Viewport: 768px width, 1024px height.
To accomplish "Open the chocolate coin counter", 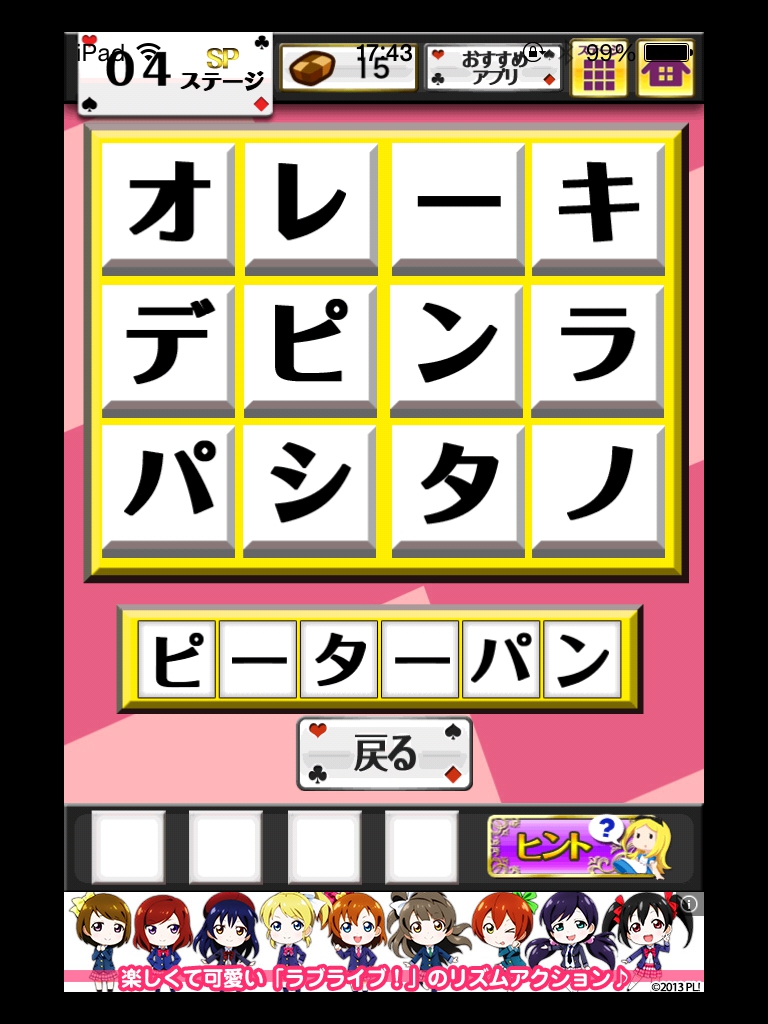I will [x=347, y=68].
